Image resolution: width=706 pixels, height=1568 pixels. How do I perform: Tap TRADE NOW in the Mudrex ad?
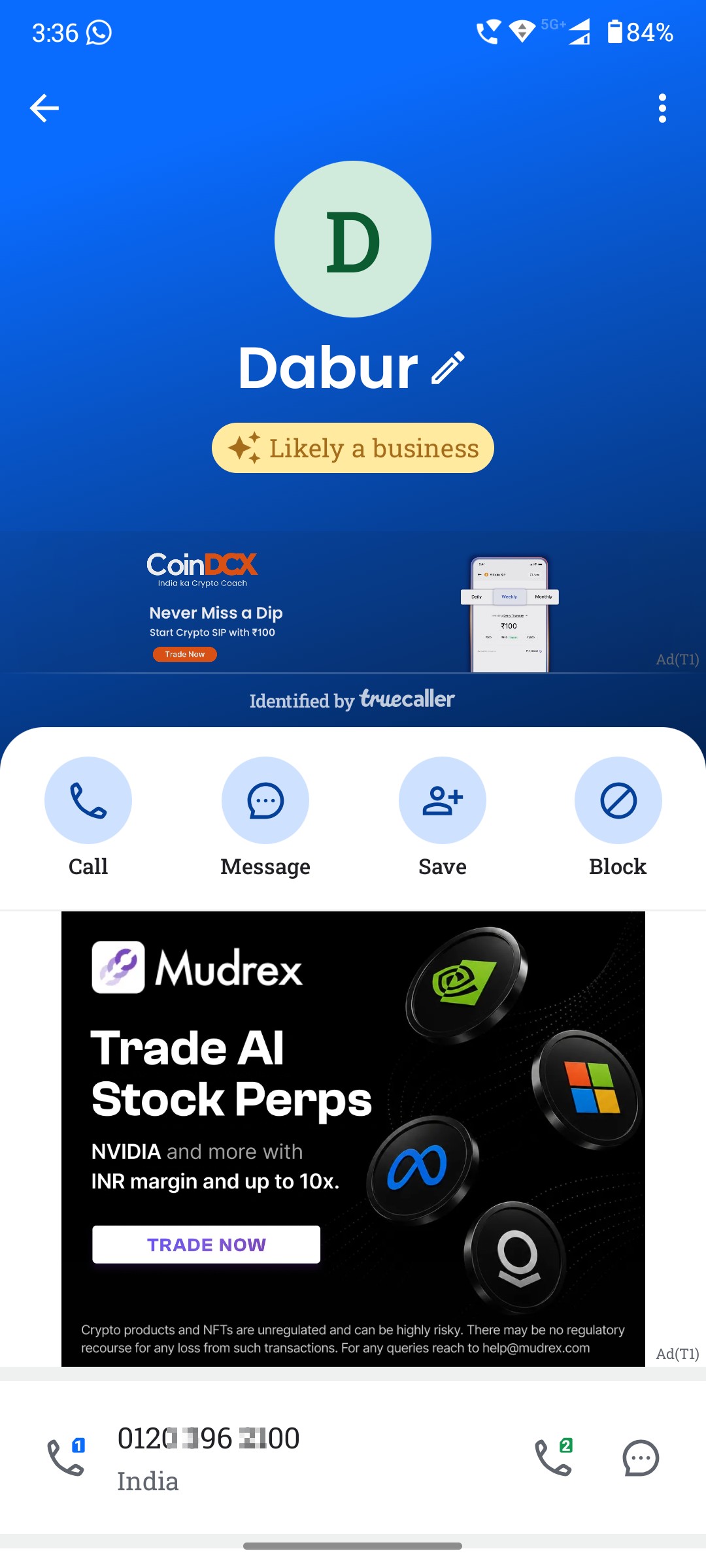pyautogui.click(x=206, y=1245)
